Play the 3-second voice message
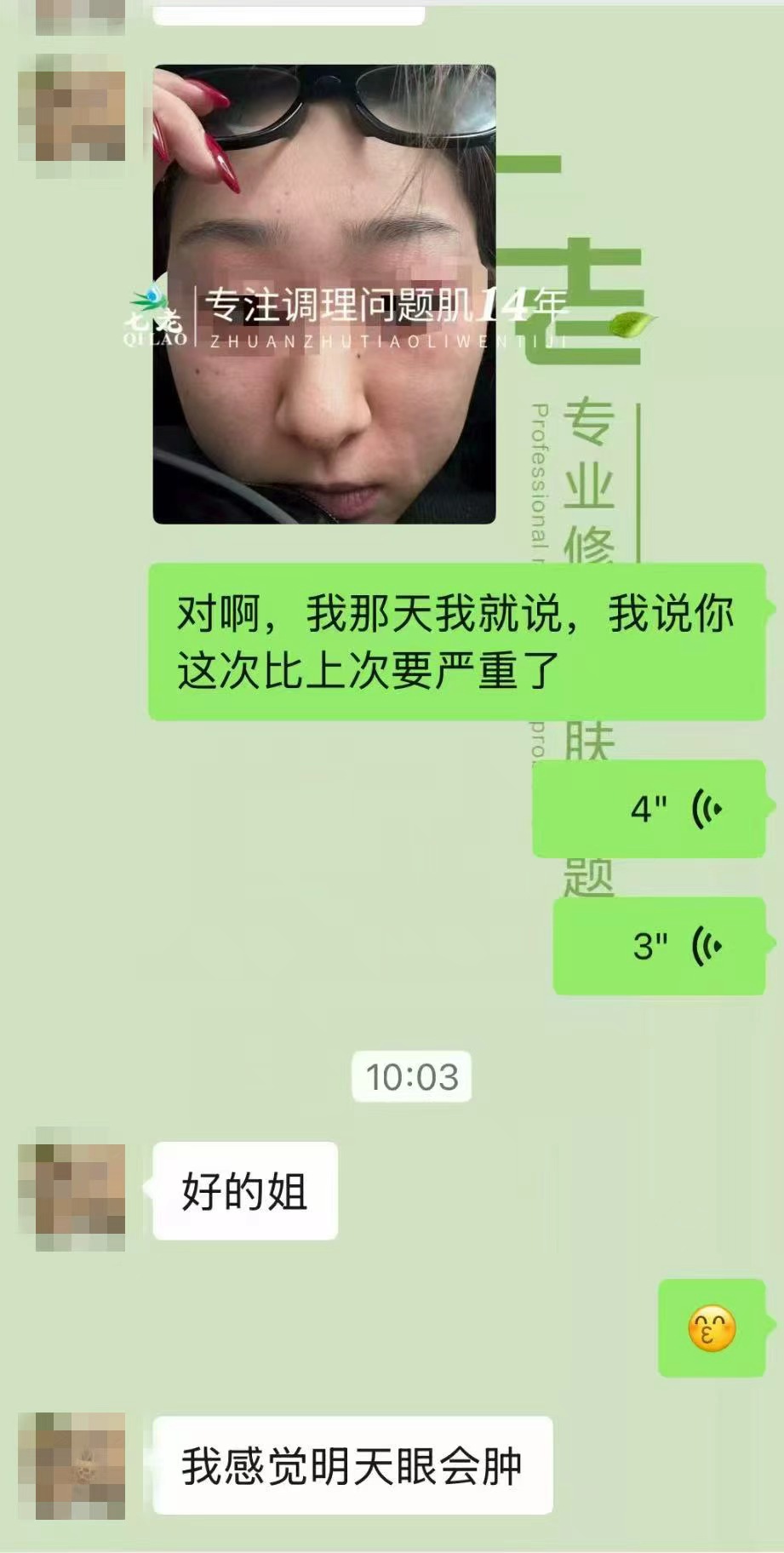The height and width of the screenshot is (1553, 784). point(659,945)
